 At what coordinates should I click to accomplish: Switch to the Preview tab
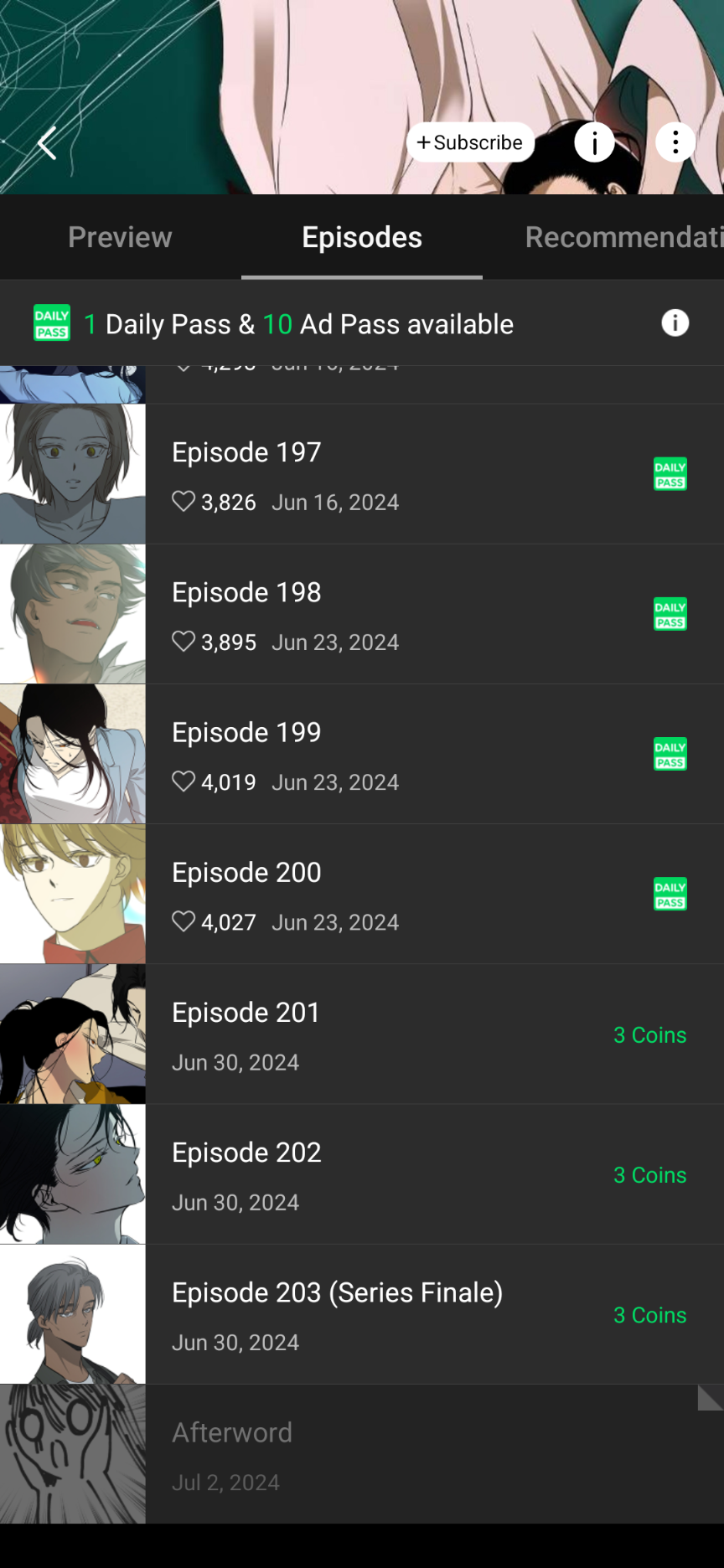pos(120,237)
